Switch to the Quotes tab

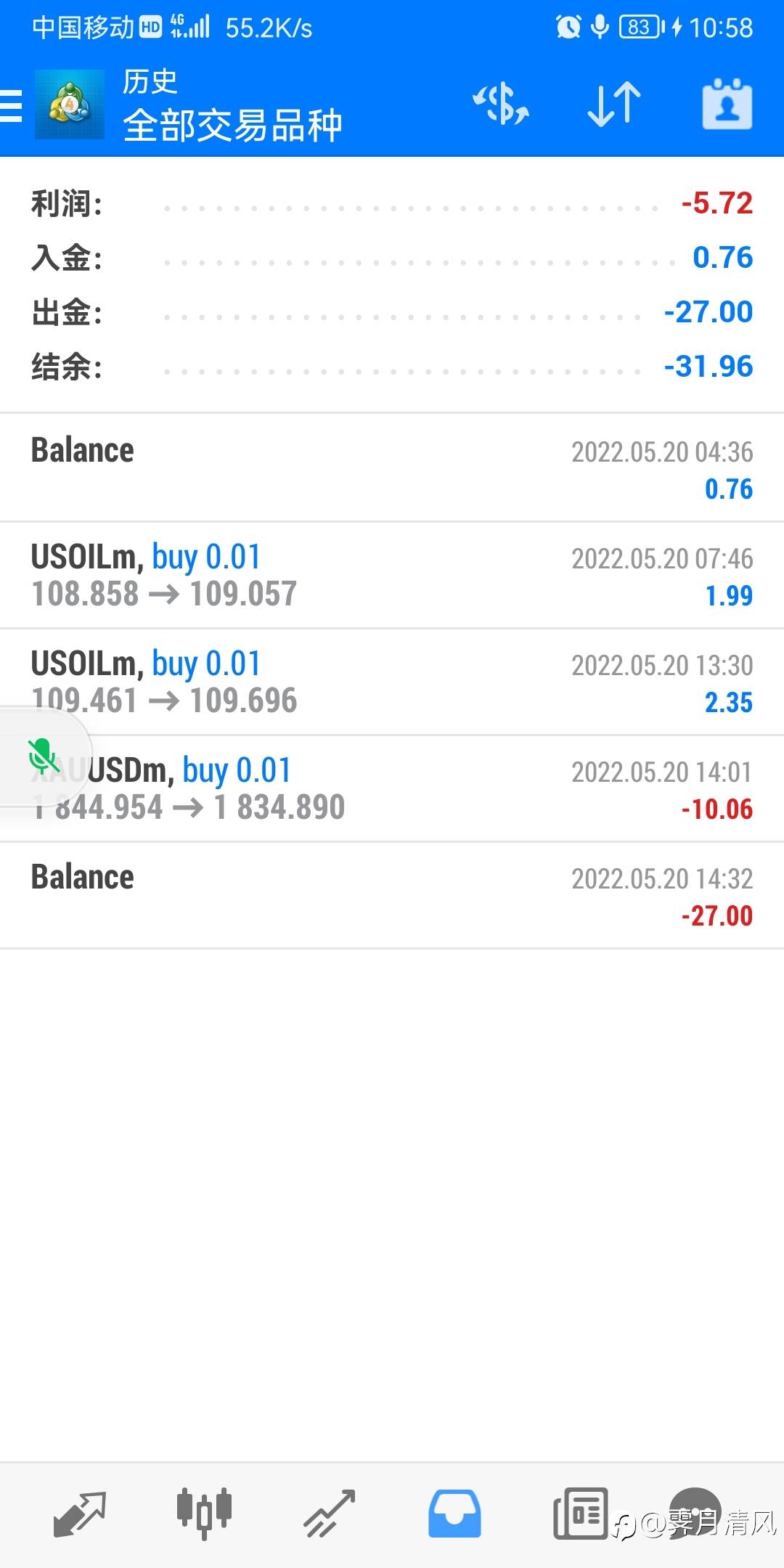(x=80, y=1514)
